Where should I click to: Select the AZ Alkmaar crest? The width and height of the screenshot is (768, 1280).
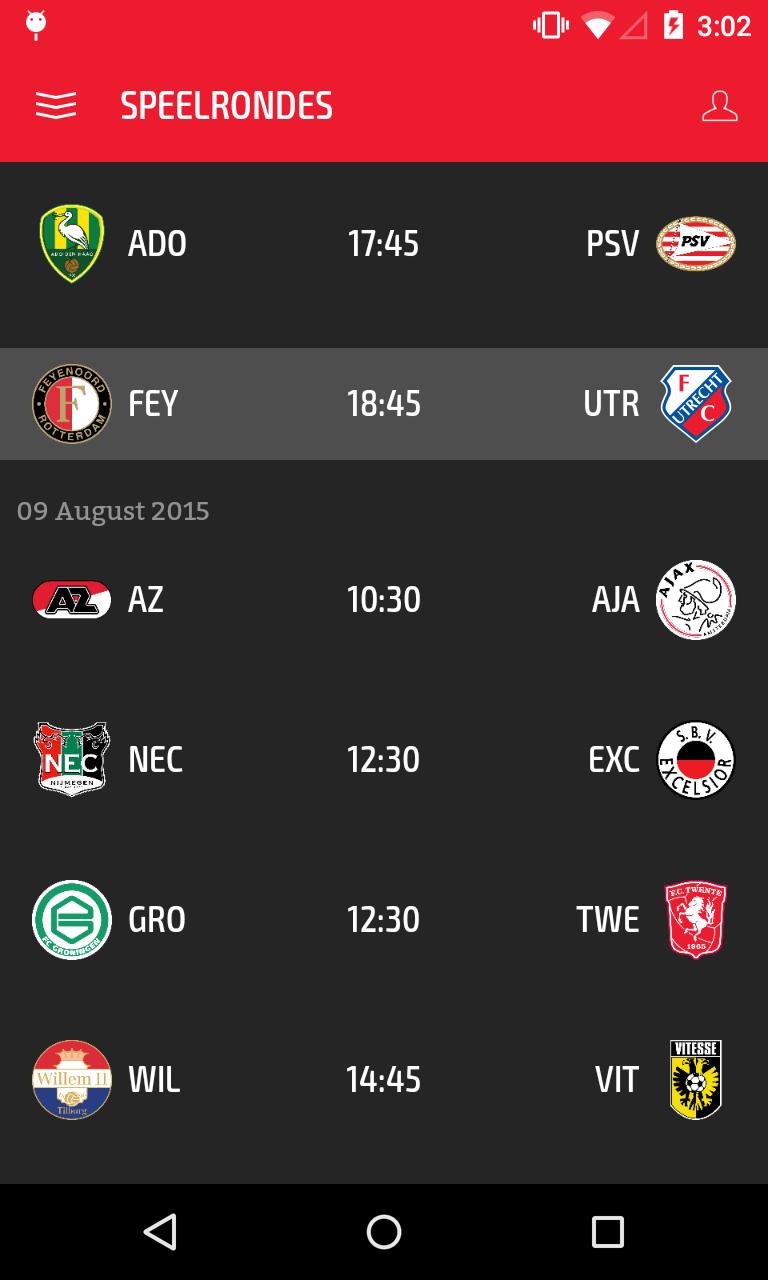71,599
